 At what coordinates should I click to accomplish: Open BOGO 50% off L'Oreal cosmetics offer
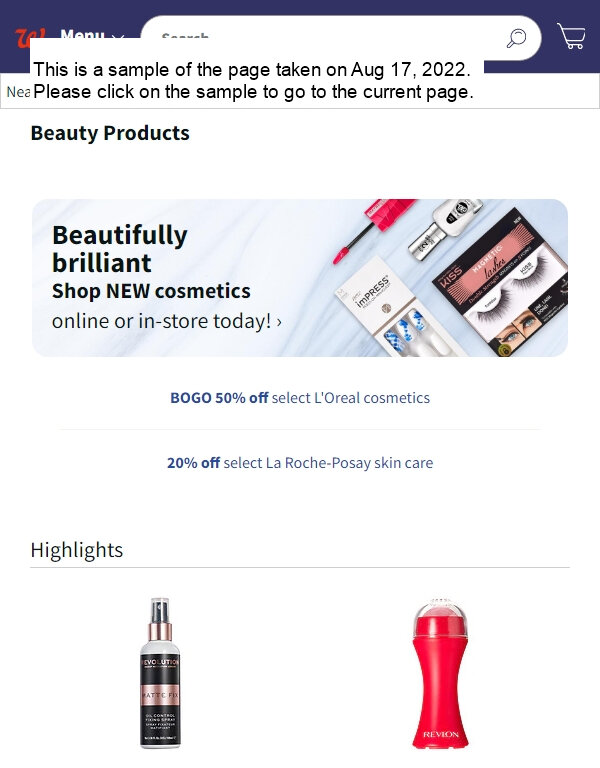point(299,398)
